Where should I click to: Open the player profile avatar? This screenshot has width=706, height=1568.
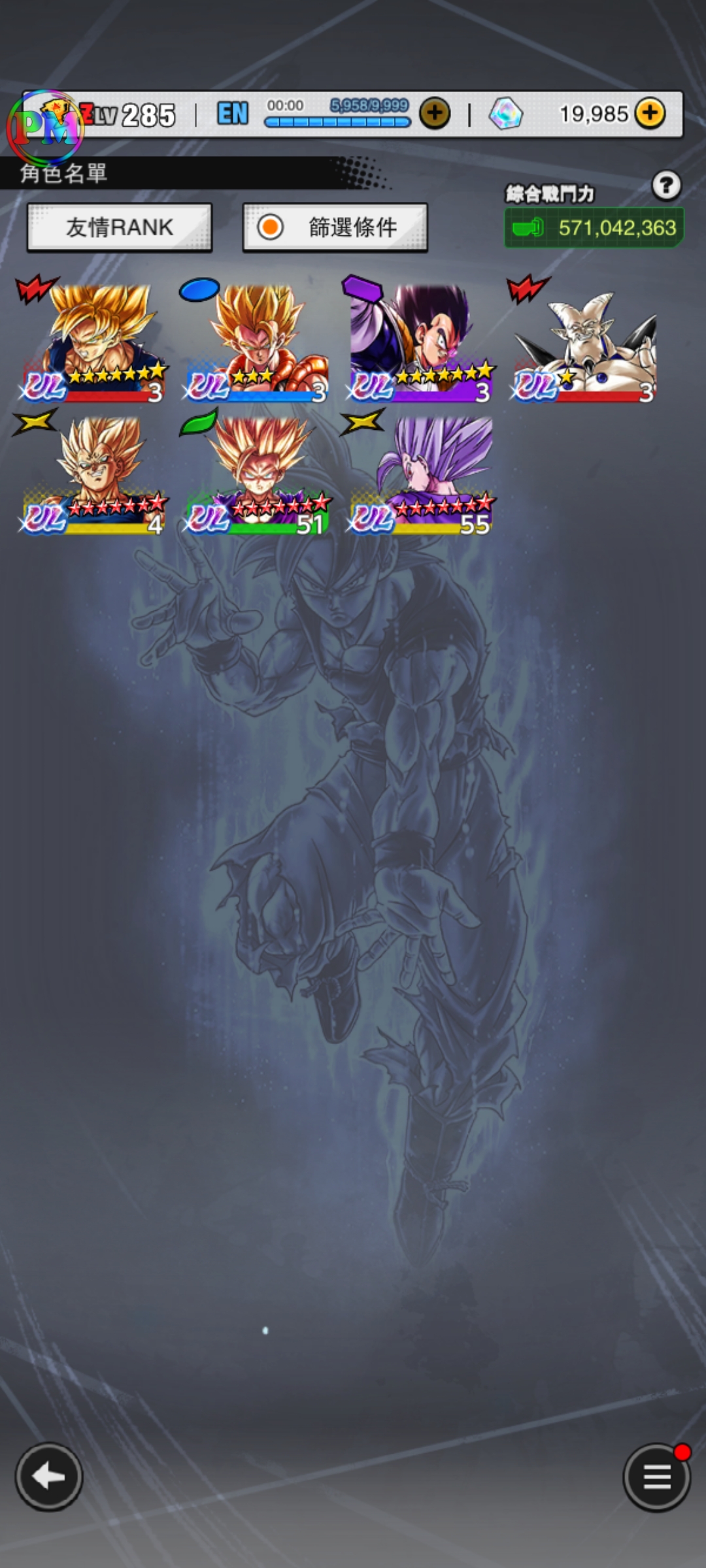click(x=46, y=127)
